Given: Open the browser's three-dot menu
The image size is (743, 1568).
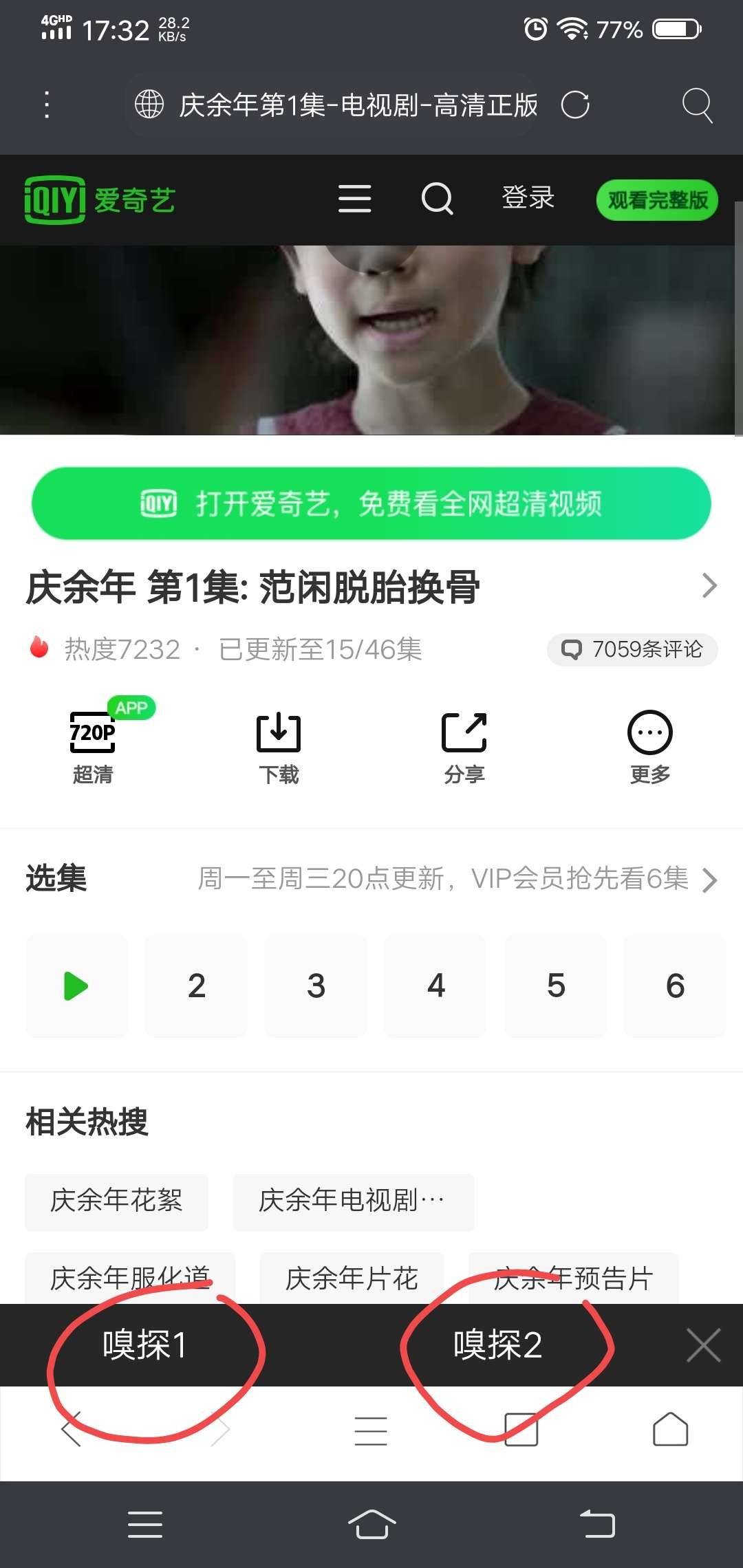Looking at the screenshot, I should 47,105.
